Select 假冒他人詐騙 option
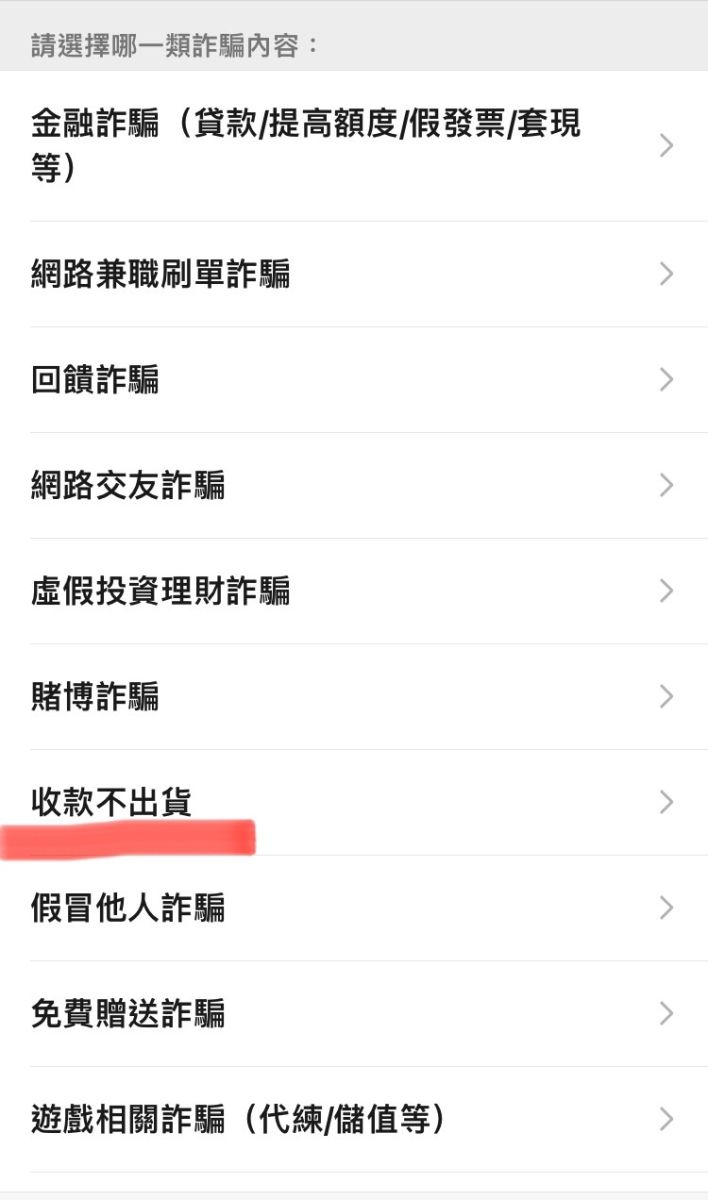This screenshot has height=1200, width=708. [x=128, y=908]
